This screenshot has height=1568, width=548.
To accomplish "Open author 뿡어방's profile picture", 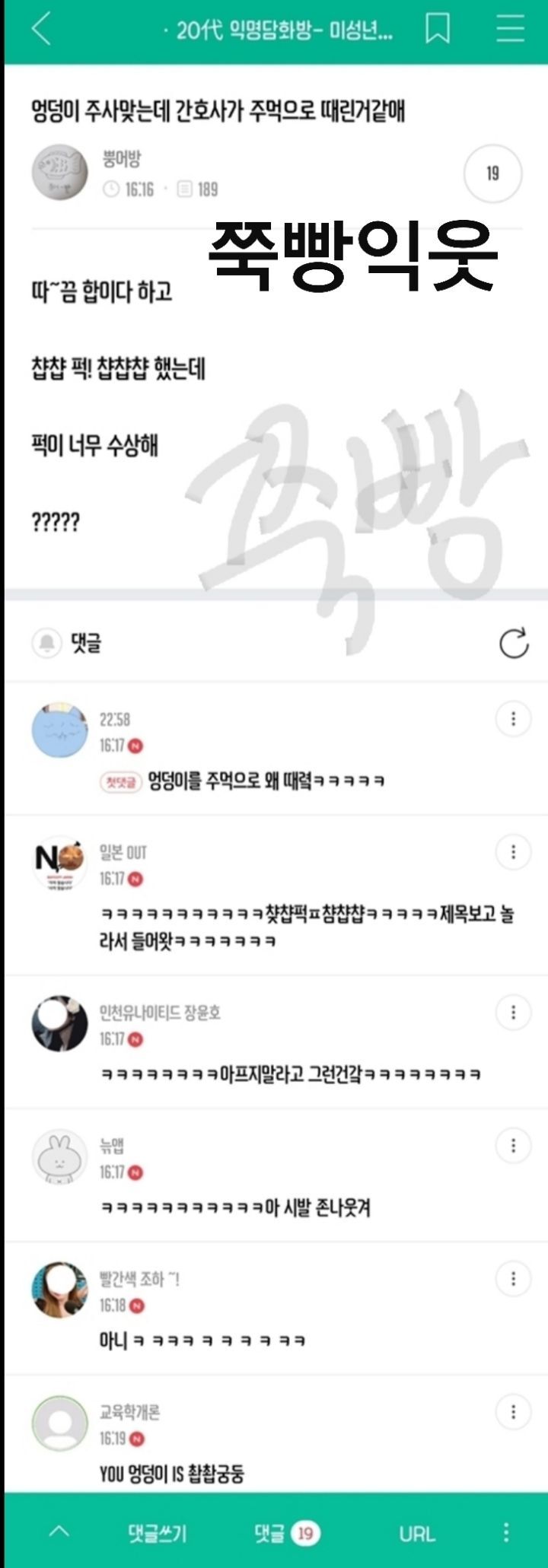I will tap(59, 173).
